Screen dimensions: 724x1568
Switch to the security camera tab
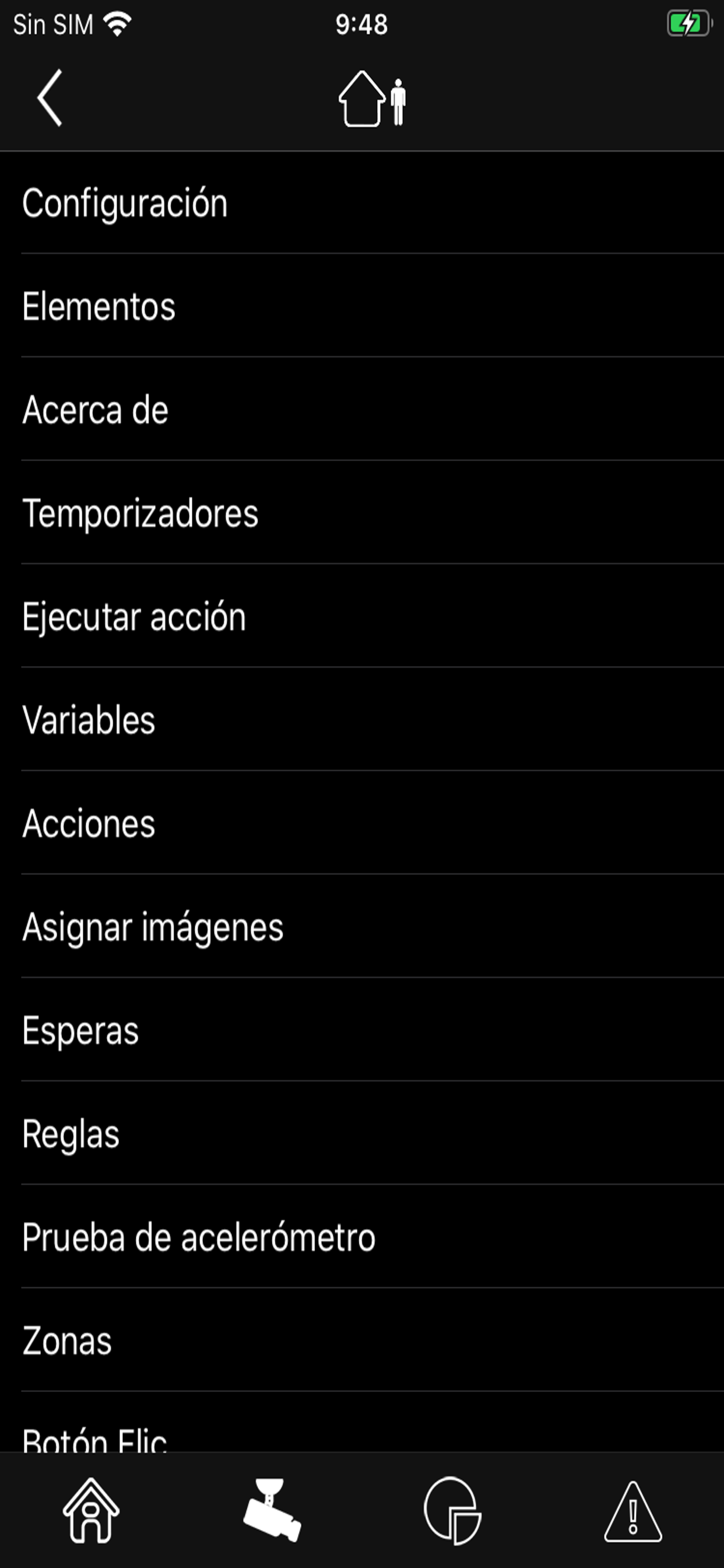pyautogui.click(x=272, y=1510)
